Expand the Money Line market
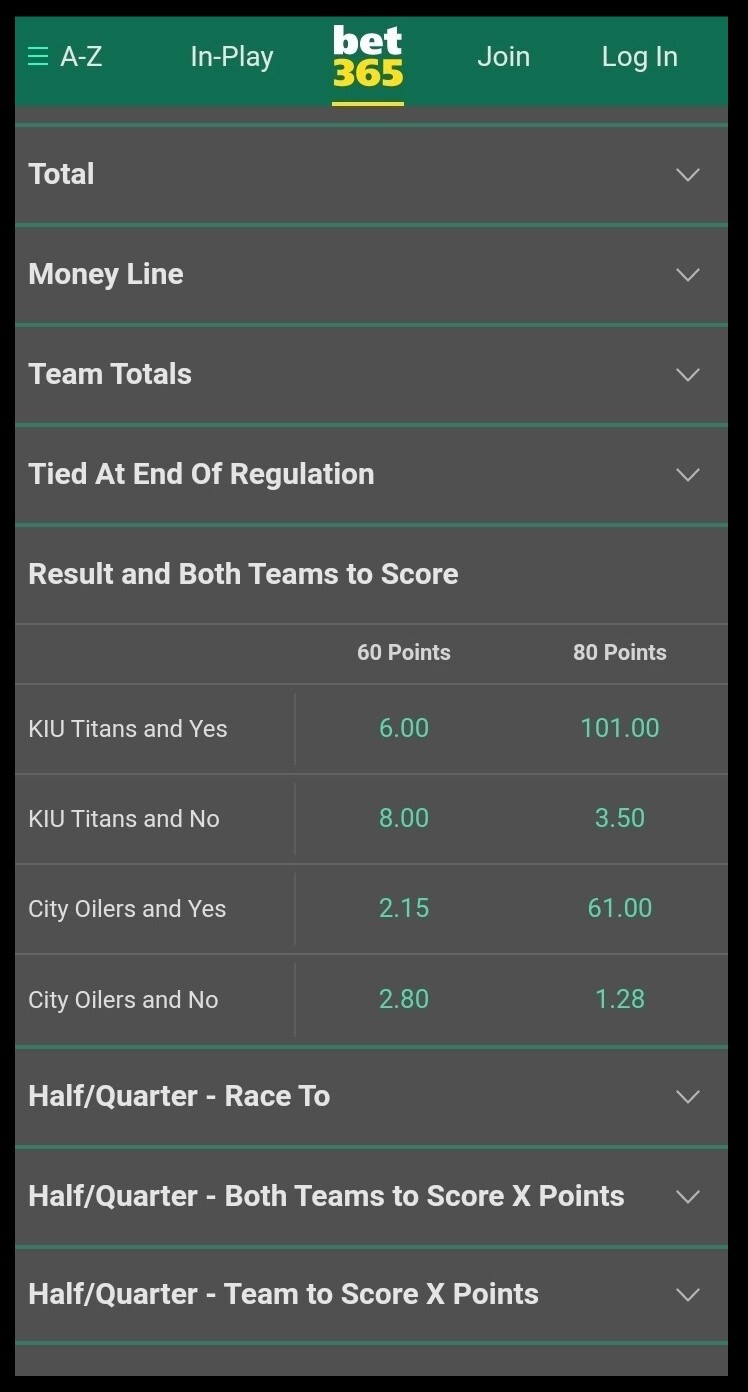This screenshot has width=748, height=1392. tap(371, 274)
